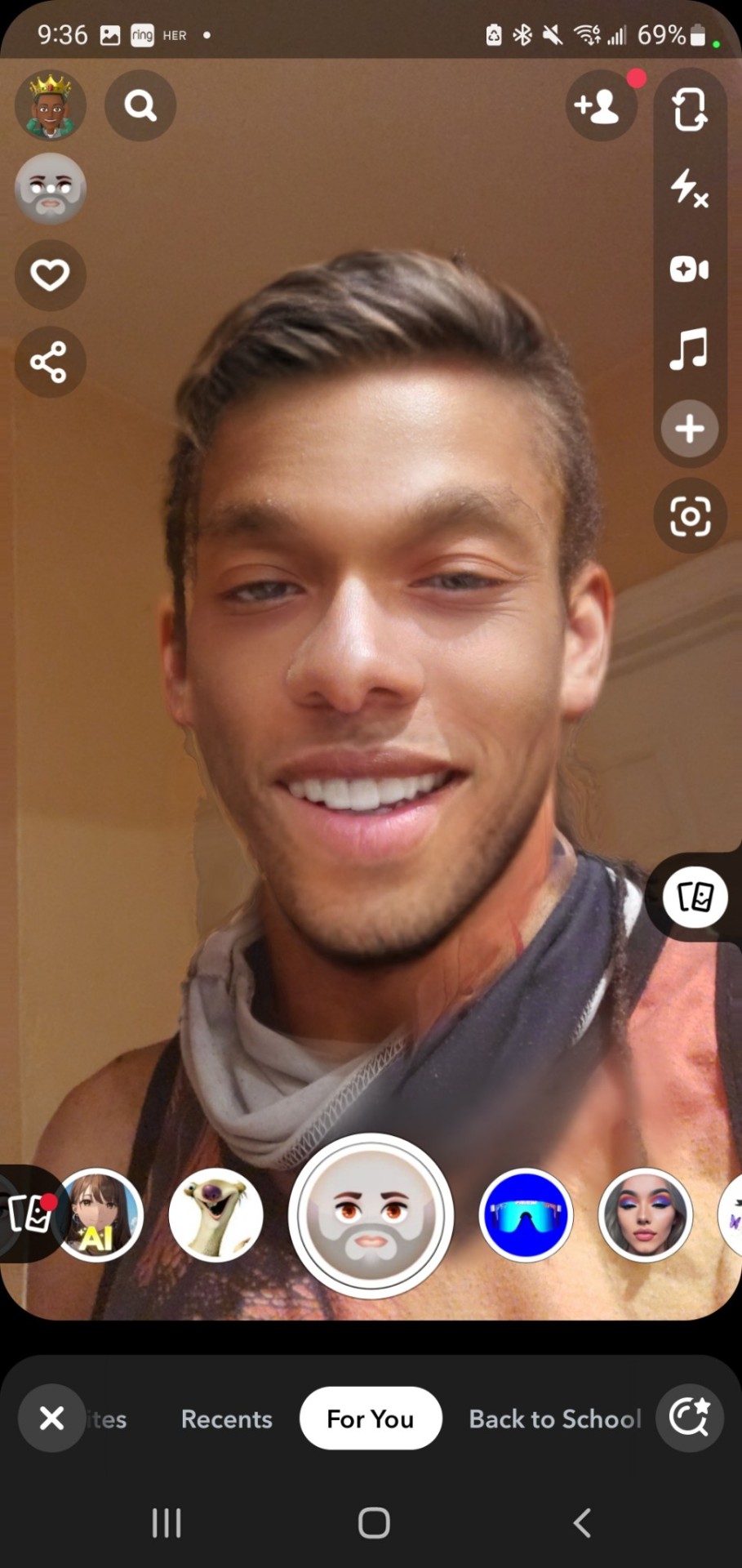Flip the camera
This screenshot has width=742, height=1568.
(x=690, y=109)
